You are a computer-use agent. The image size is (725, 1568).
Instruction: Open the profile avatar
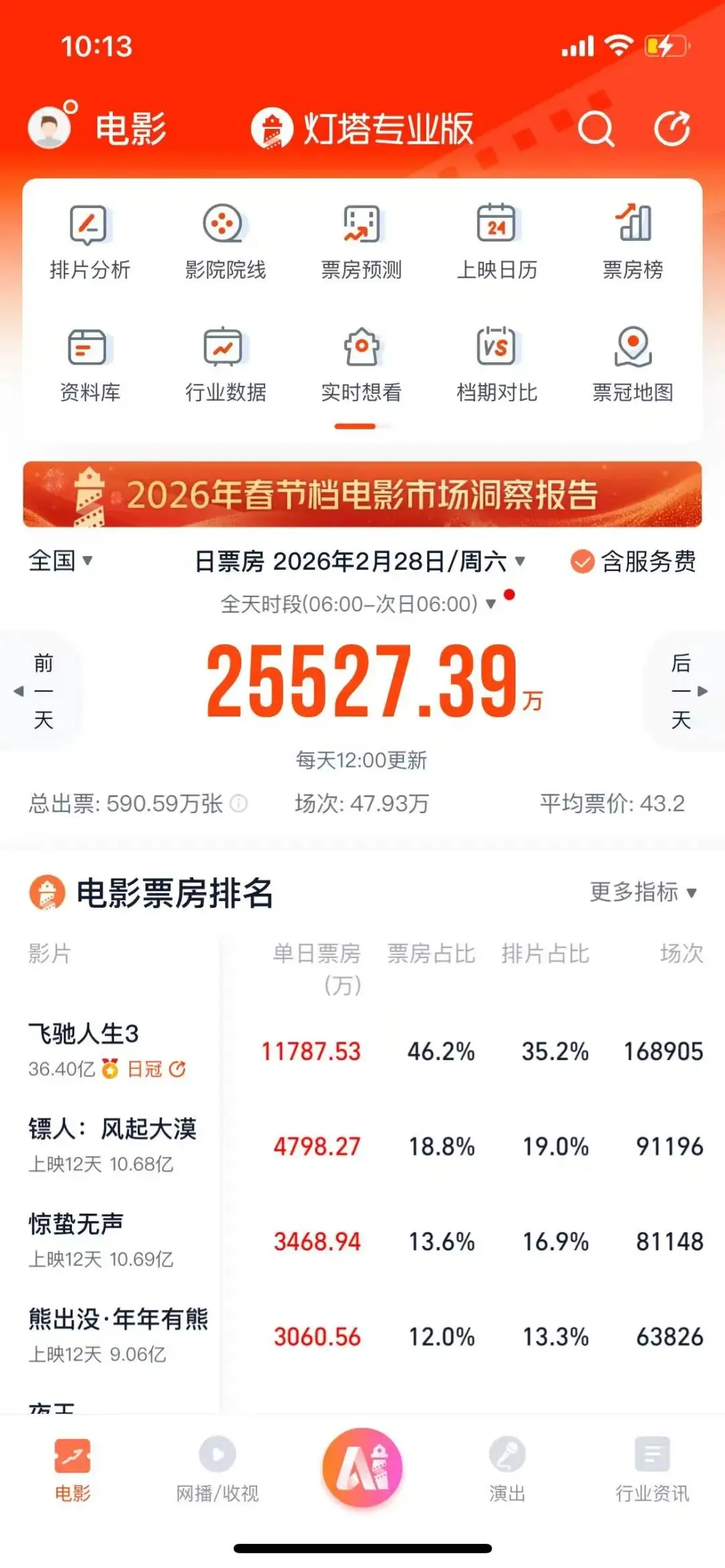(x=50, y=127)
